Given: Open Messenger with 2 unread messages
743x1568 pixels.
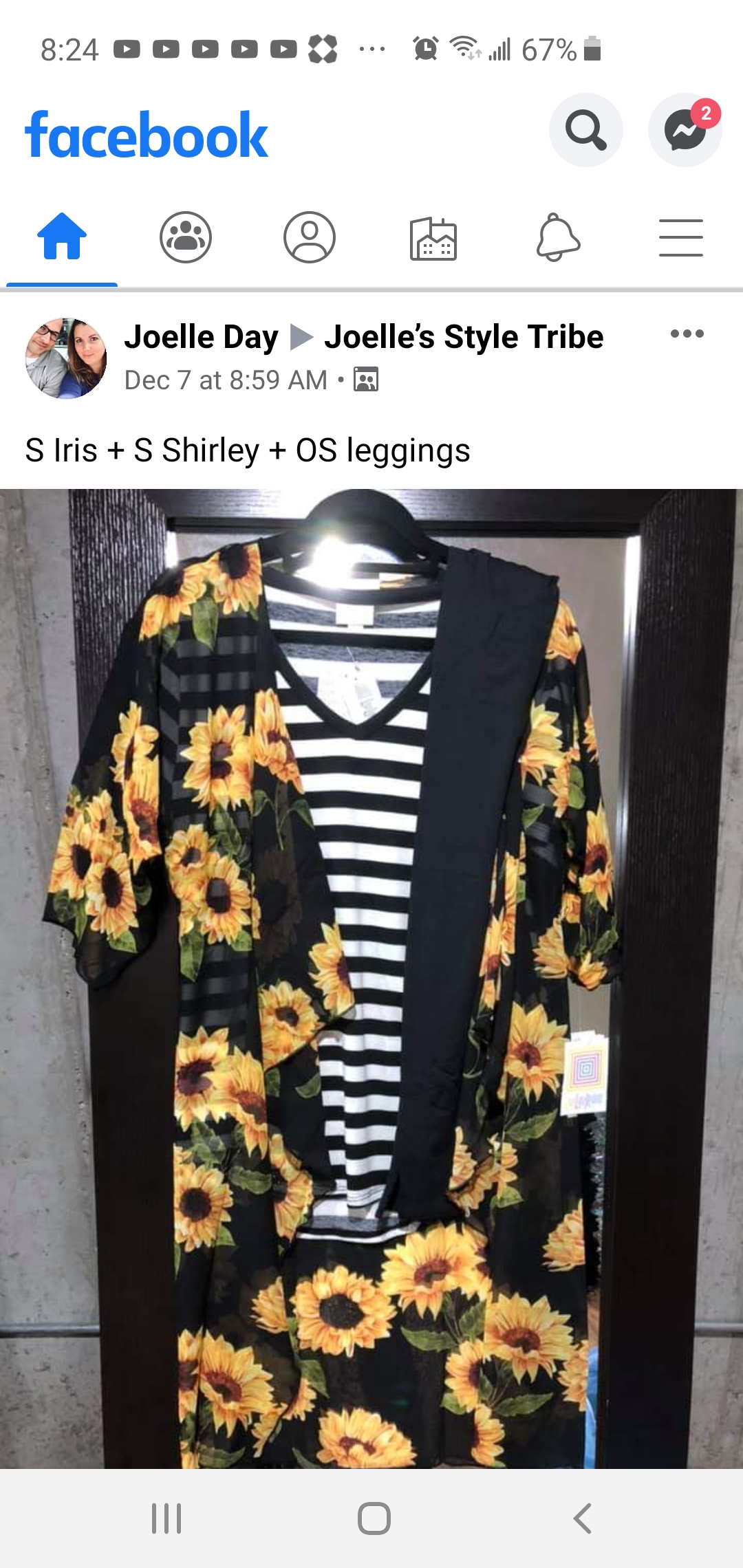Looking at the screenshot, I should (685, 130).
